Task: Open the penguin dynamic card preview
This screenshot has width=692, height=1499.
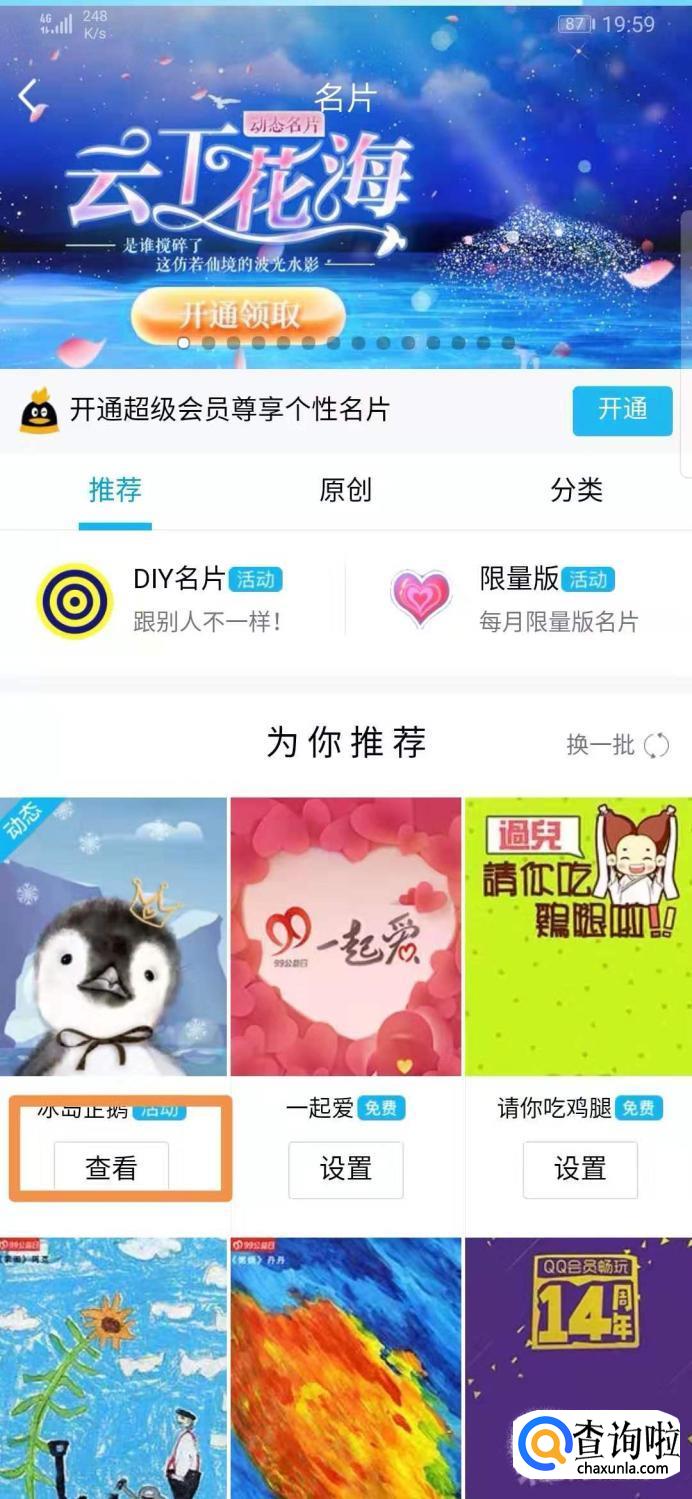Action: [x=114, y=936]
